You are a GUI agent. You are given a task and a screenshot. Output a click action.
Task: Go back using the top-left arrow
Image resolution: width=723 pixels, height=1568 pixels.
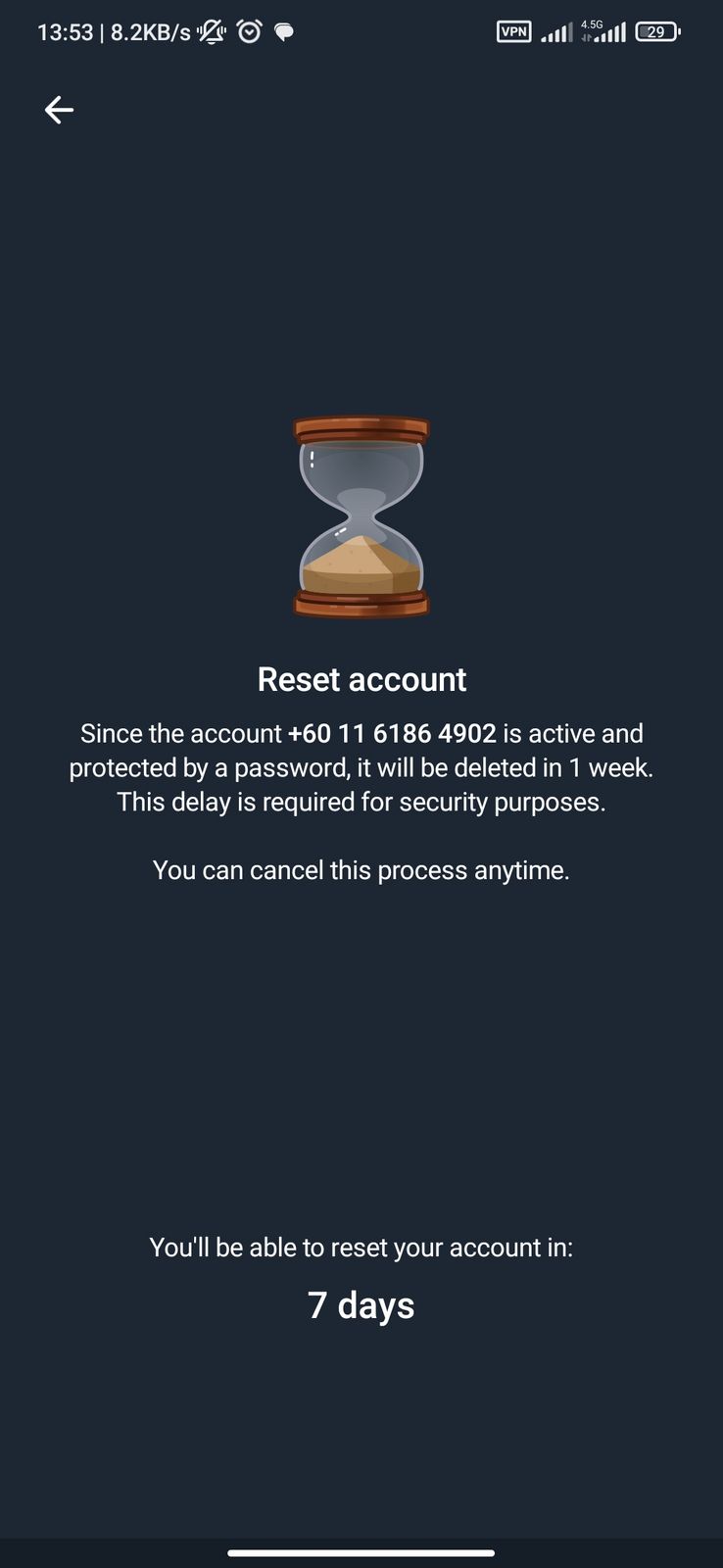coord(59,110)
